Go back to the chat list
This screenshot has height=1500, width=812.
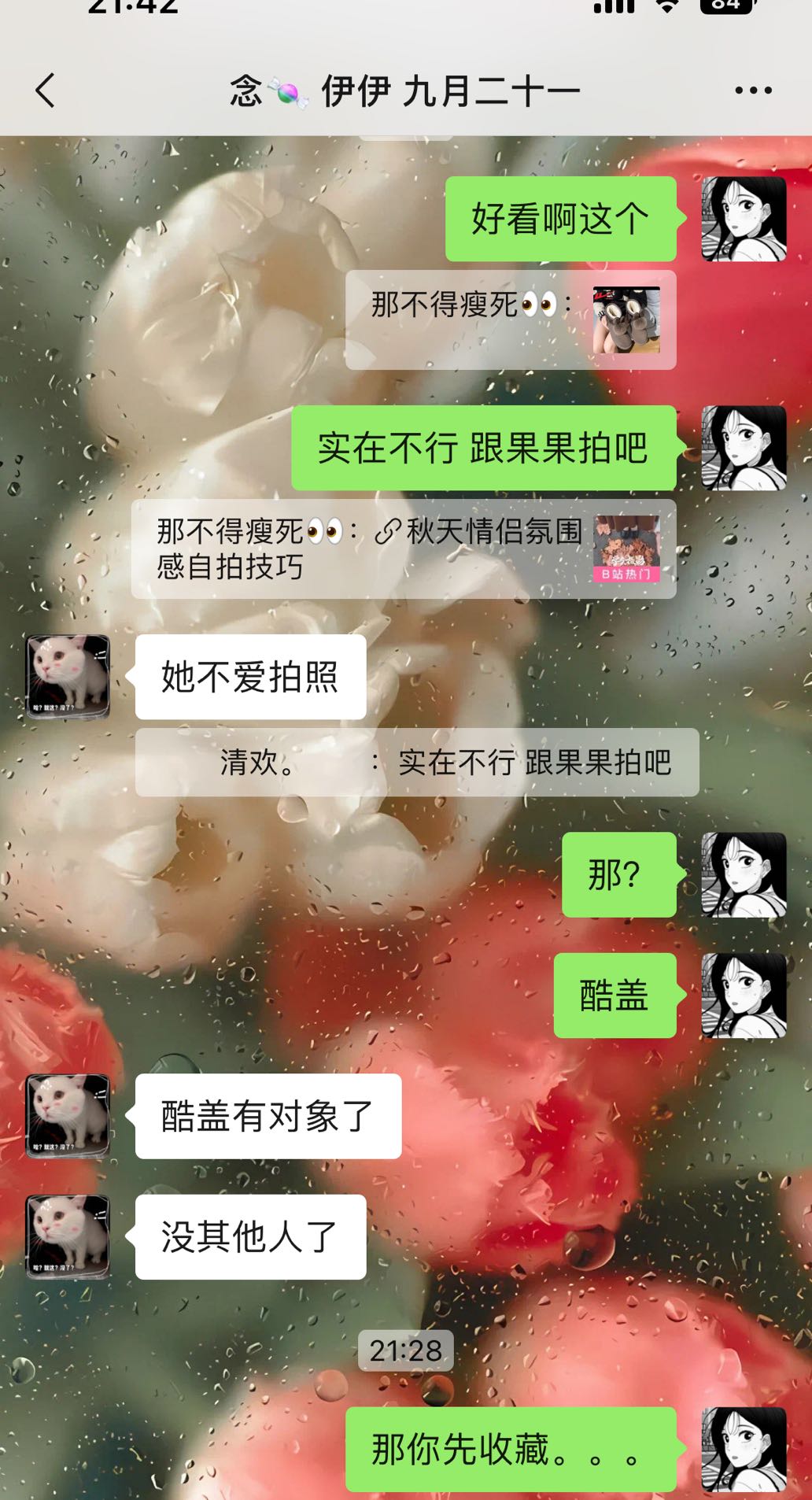point(46,91)
